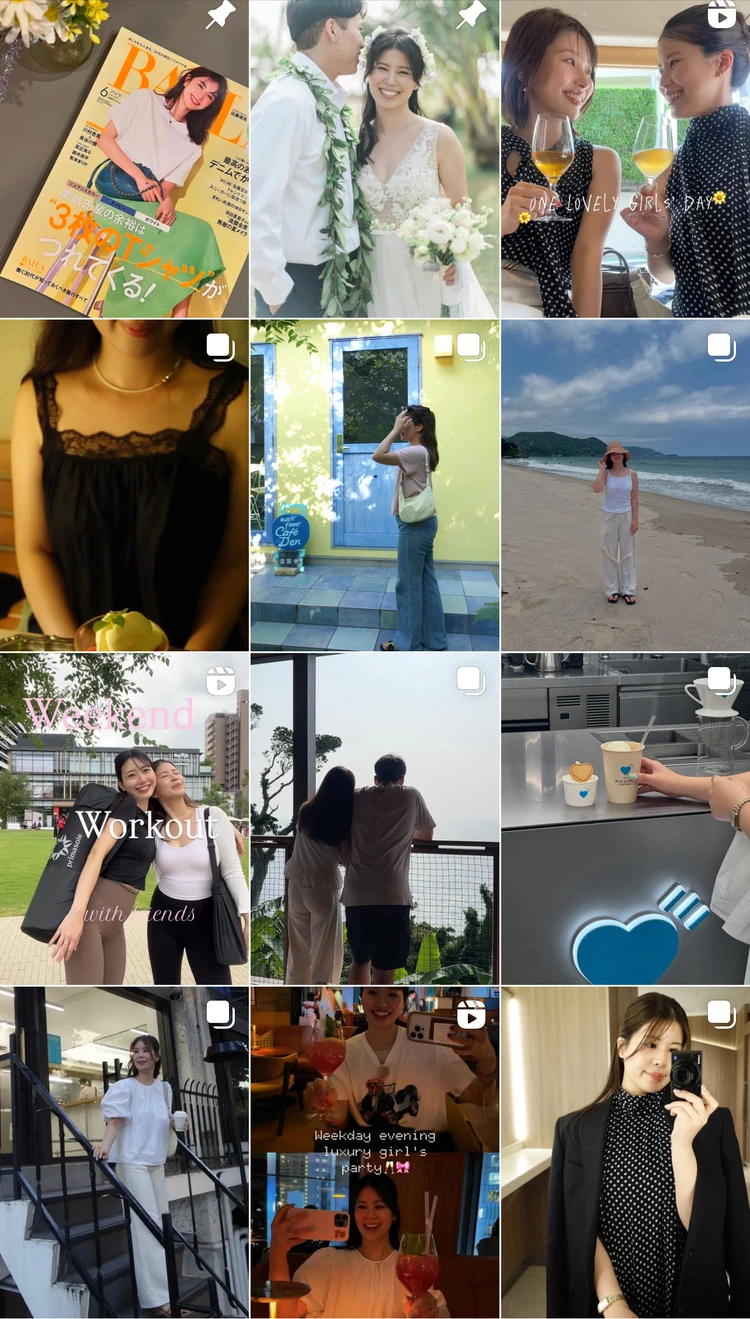View the yellow café blue door post
Viewport: 750px width, 1319px height.
tap(374, 485)
